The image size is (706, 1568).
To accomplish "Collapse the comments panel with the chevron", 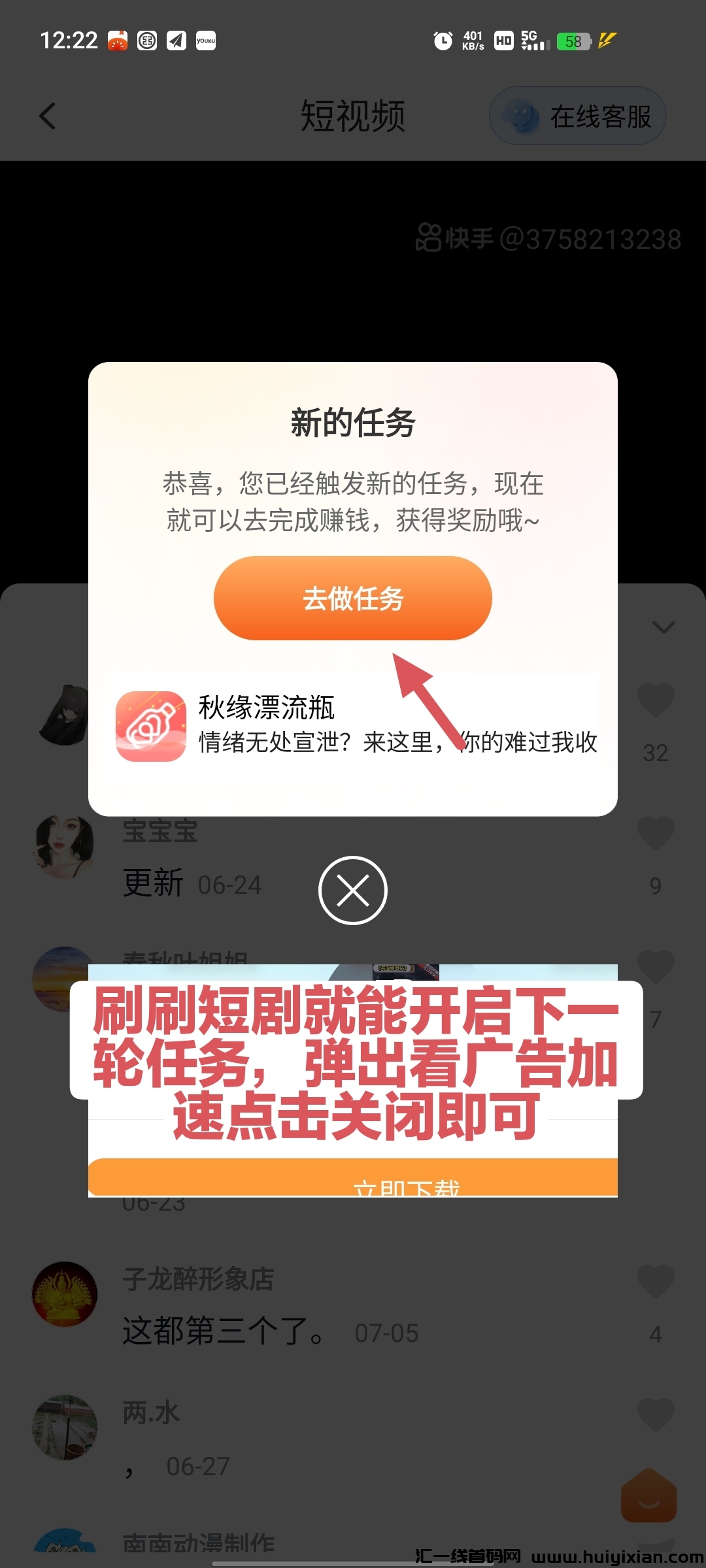I will pos(664,628).
